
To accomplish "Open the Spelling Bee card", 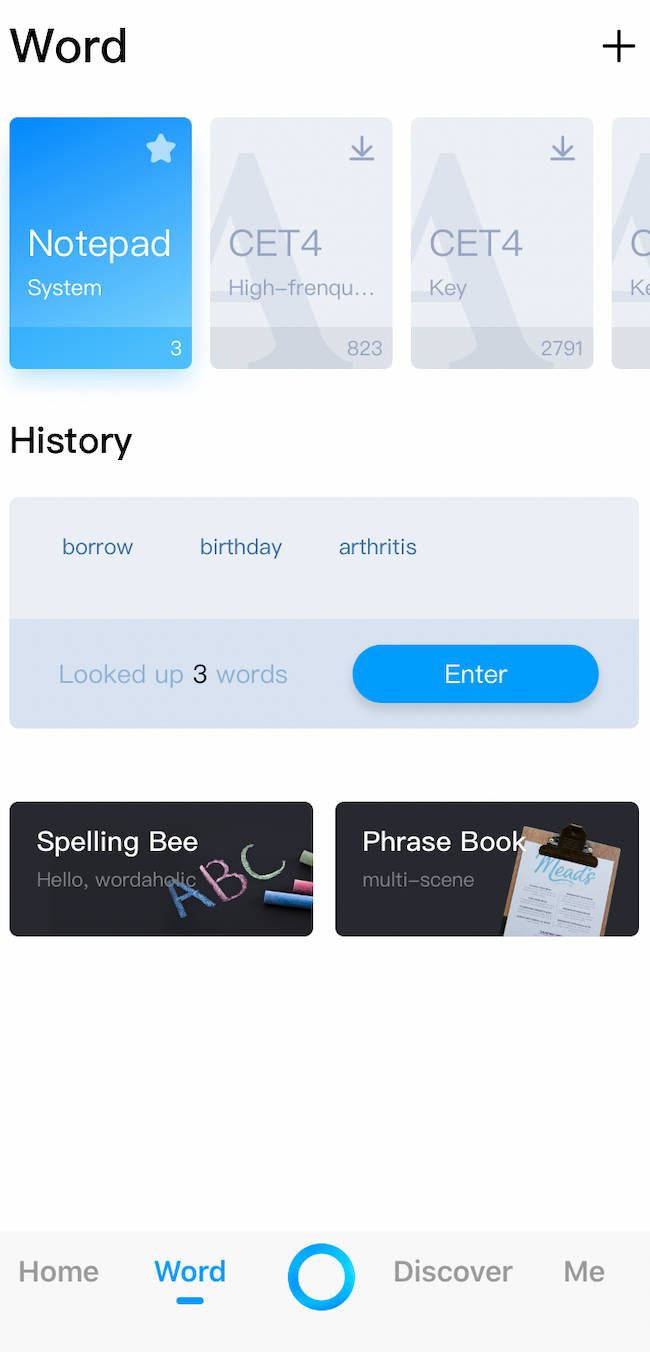I will coord(161,869).
